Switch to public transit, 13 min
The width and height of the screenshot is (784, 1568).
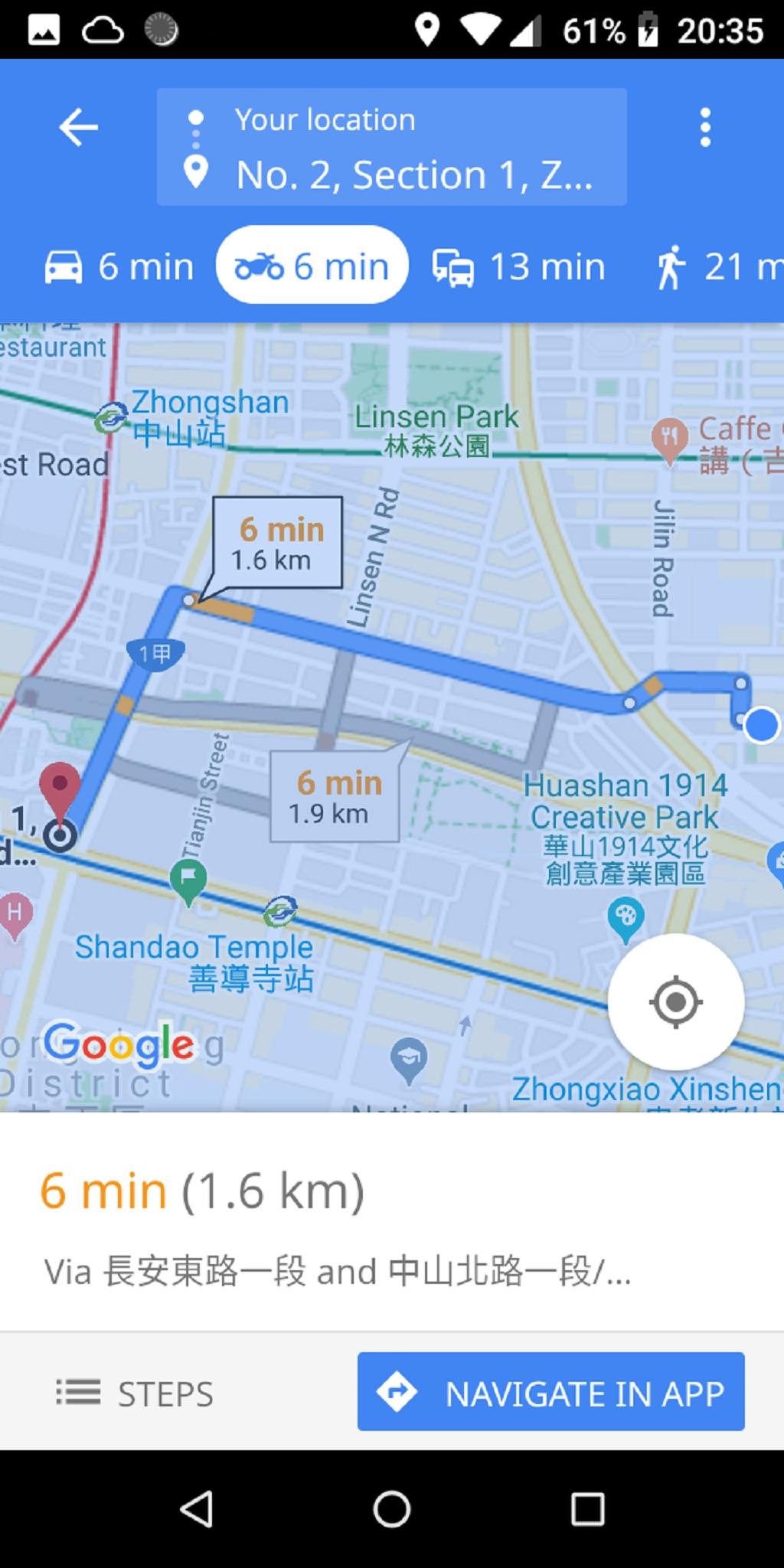[519, 267]
